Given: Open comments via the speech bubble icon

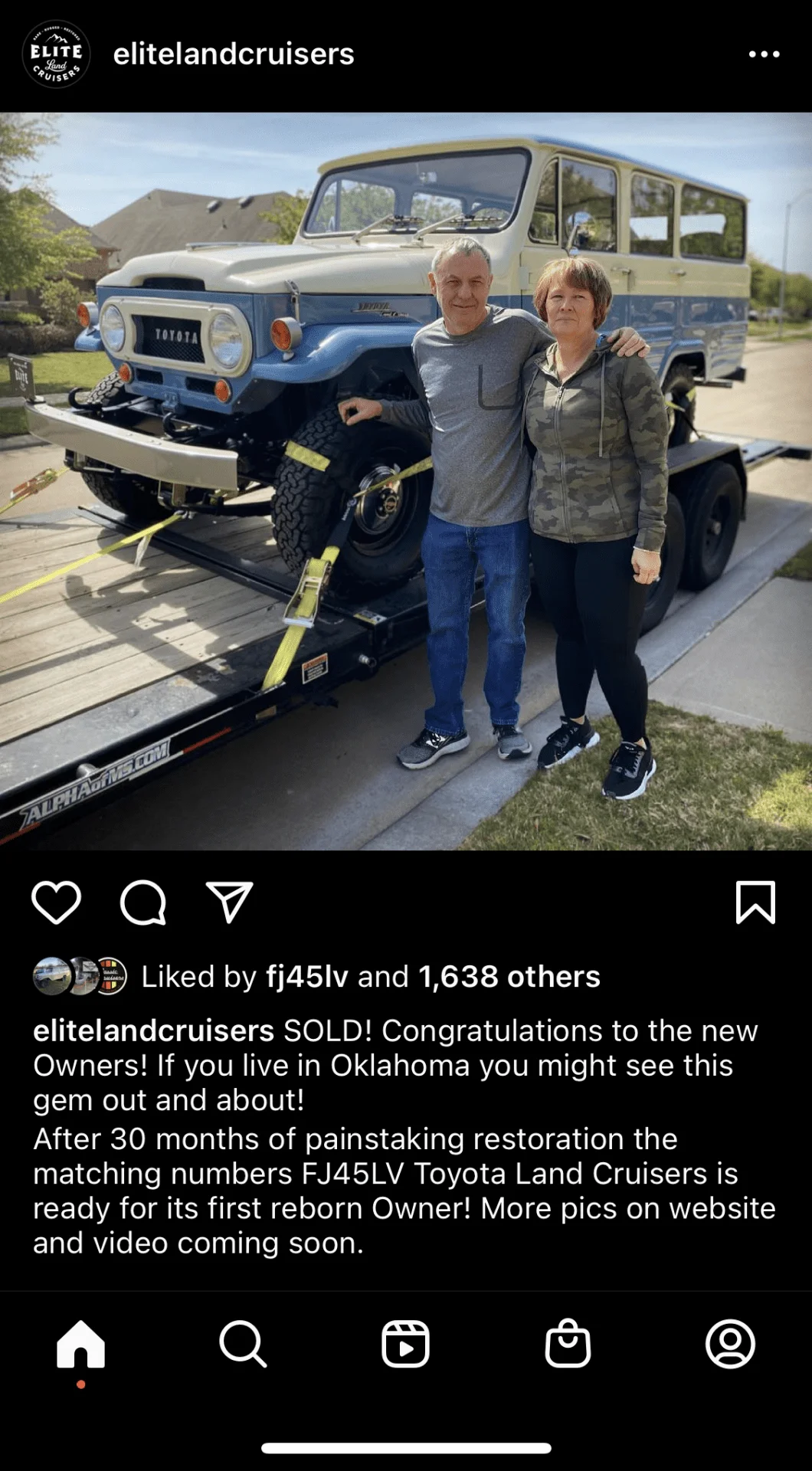Looking at the screenshot, I should coord(143,902).
